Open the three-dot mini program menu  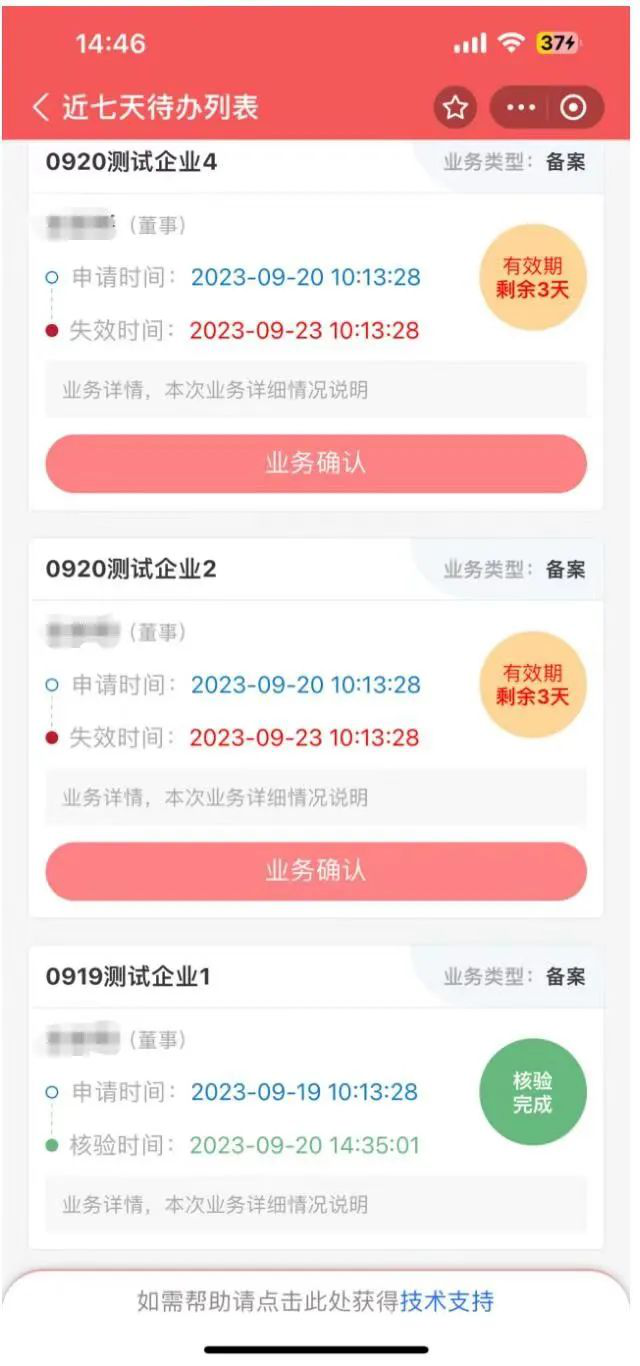coord(521,108)
